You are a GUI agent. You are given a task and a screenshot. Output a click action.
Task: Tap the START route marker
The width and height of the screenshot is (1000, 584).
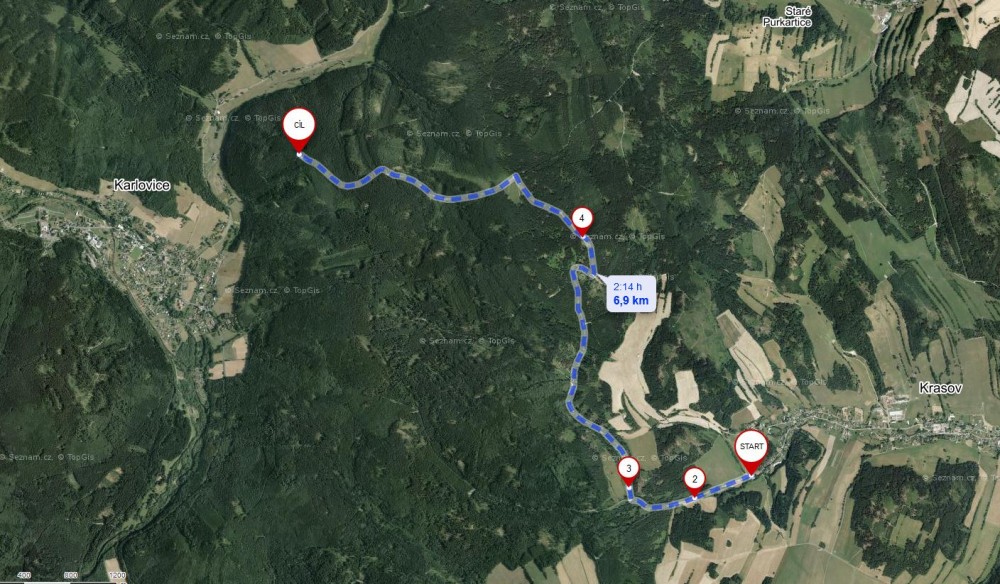752,447
